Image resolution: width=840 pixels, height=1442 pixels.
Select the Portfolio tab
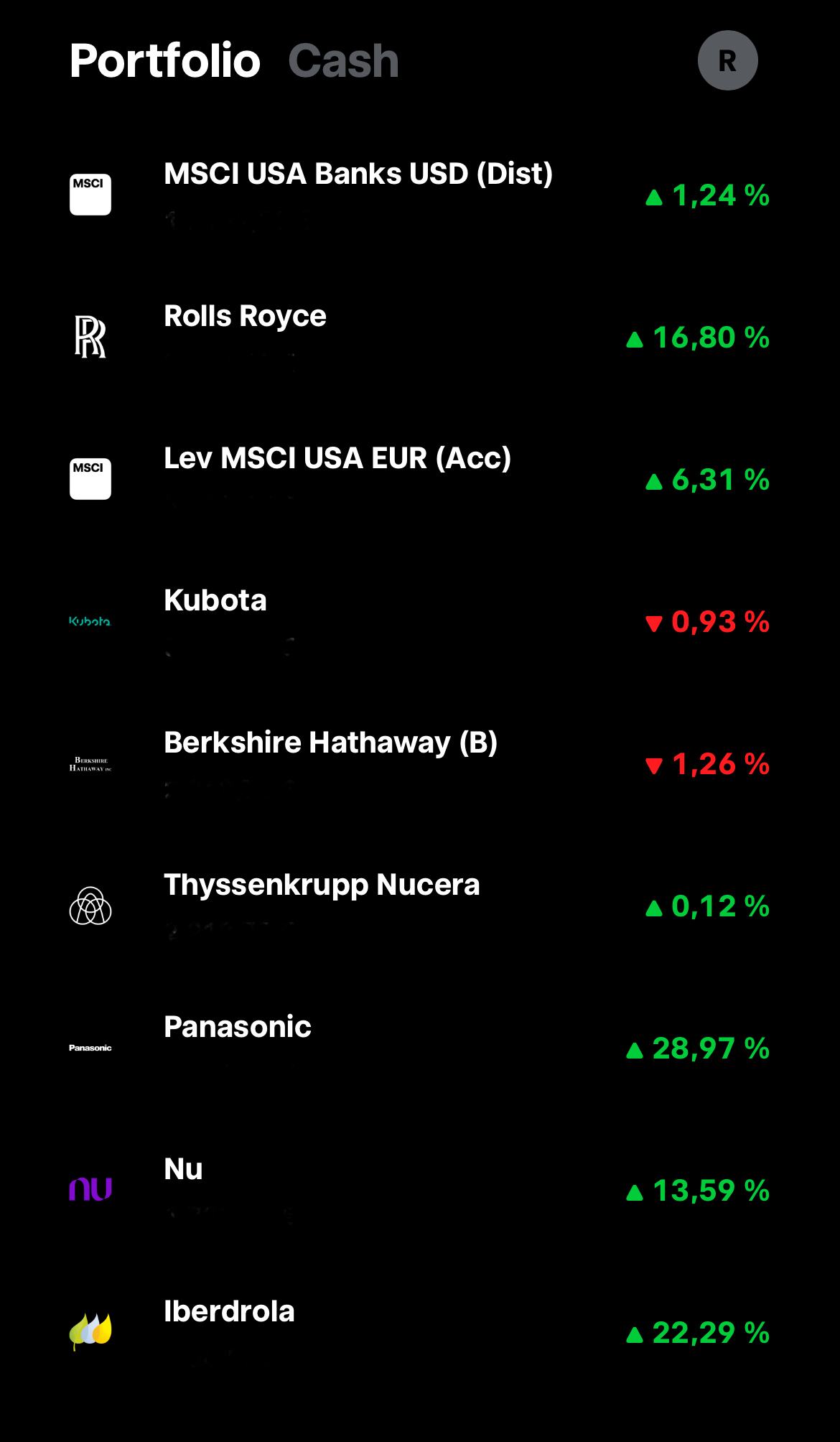point(165,61)
